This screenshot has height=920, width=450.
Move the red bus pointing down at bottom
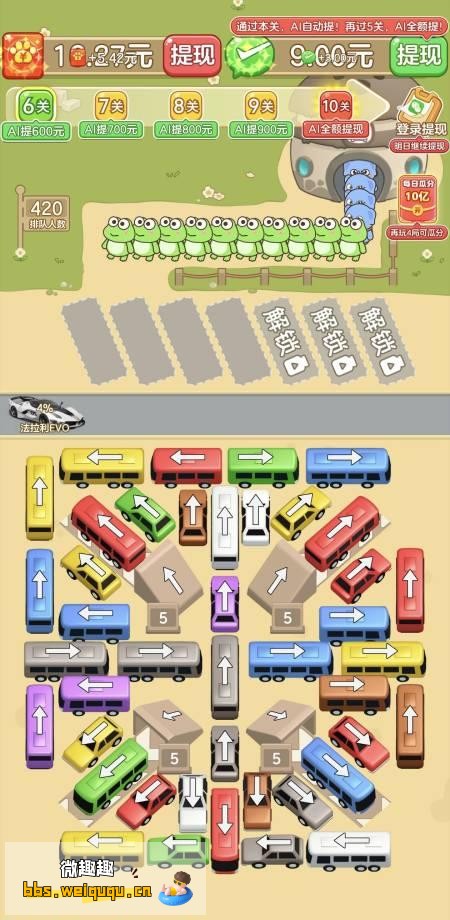(225, 828)
